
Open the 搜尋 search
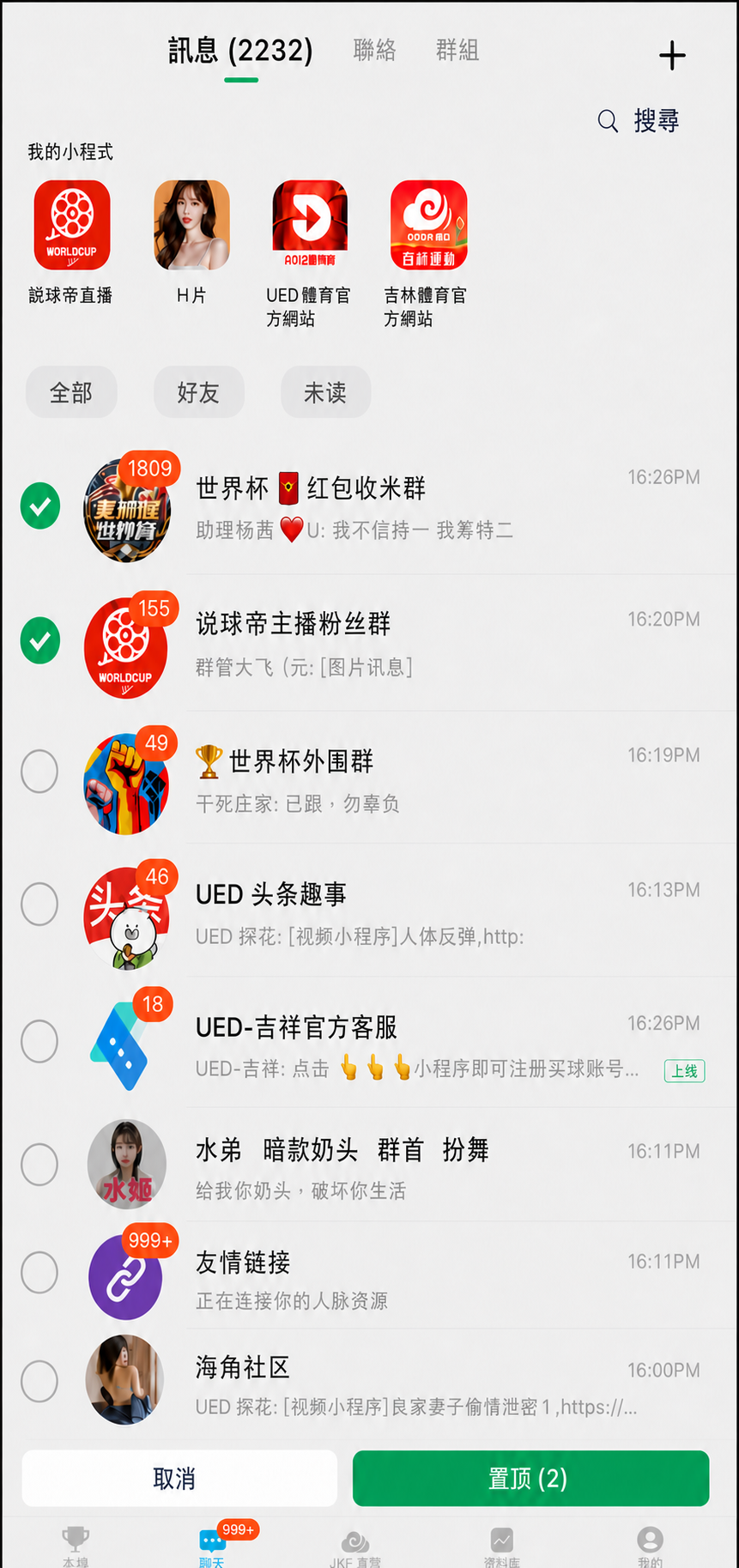pyautogui.click(x=639, y=121)
